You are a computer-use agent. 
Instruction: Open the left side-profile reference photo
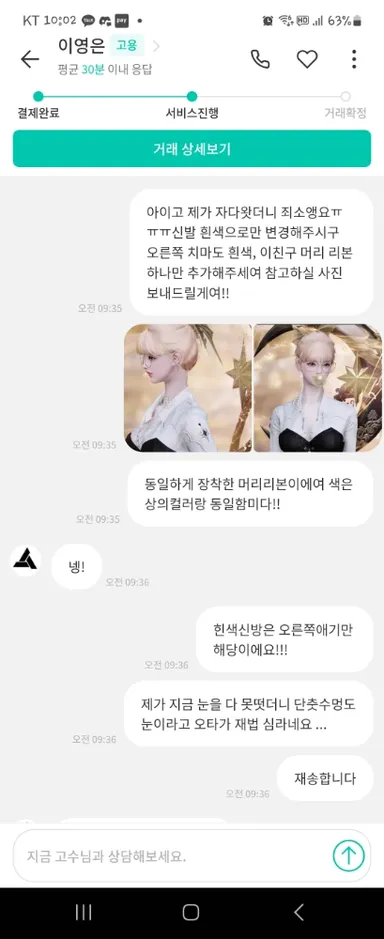[188, 387]
